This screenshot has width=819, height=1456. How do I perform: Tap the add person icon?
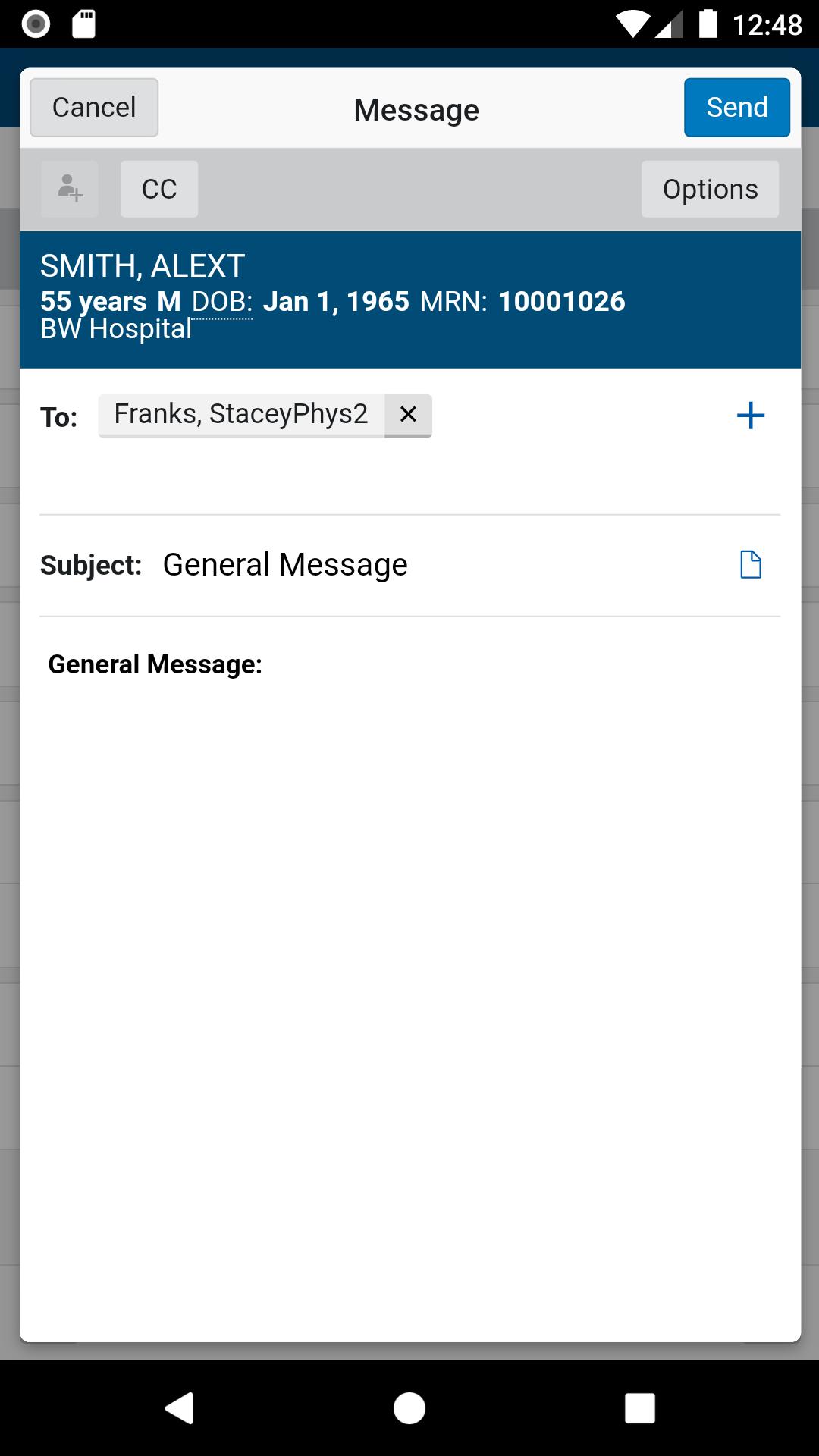pos(70,189)
